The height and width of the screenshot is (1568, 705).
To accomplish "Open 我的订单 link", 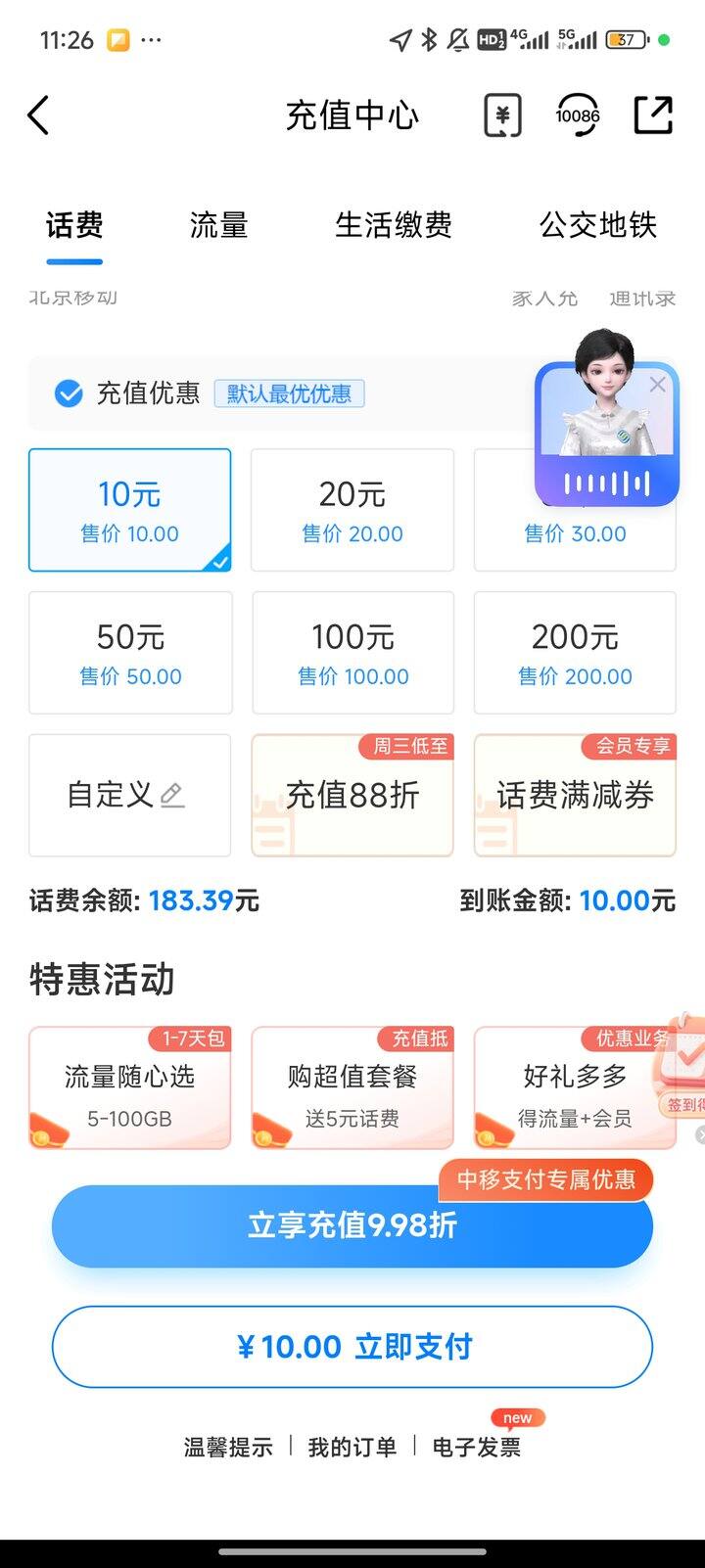I will tap(352, 1447).
